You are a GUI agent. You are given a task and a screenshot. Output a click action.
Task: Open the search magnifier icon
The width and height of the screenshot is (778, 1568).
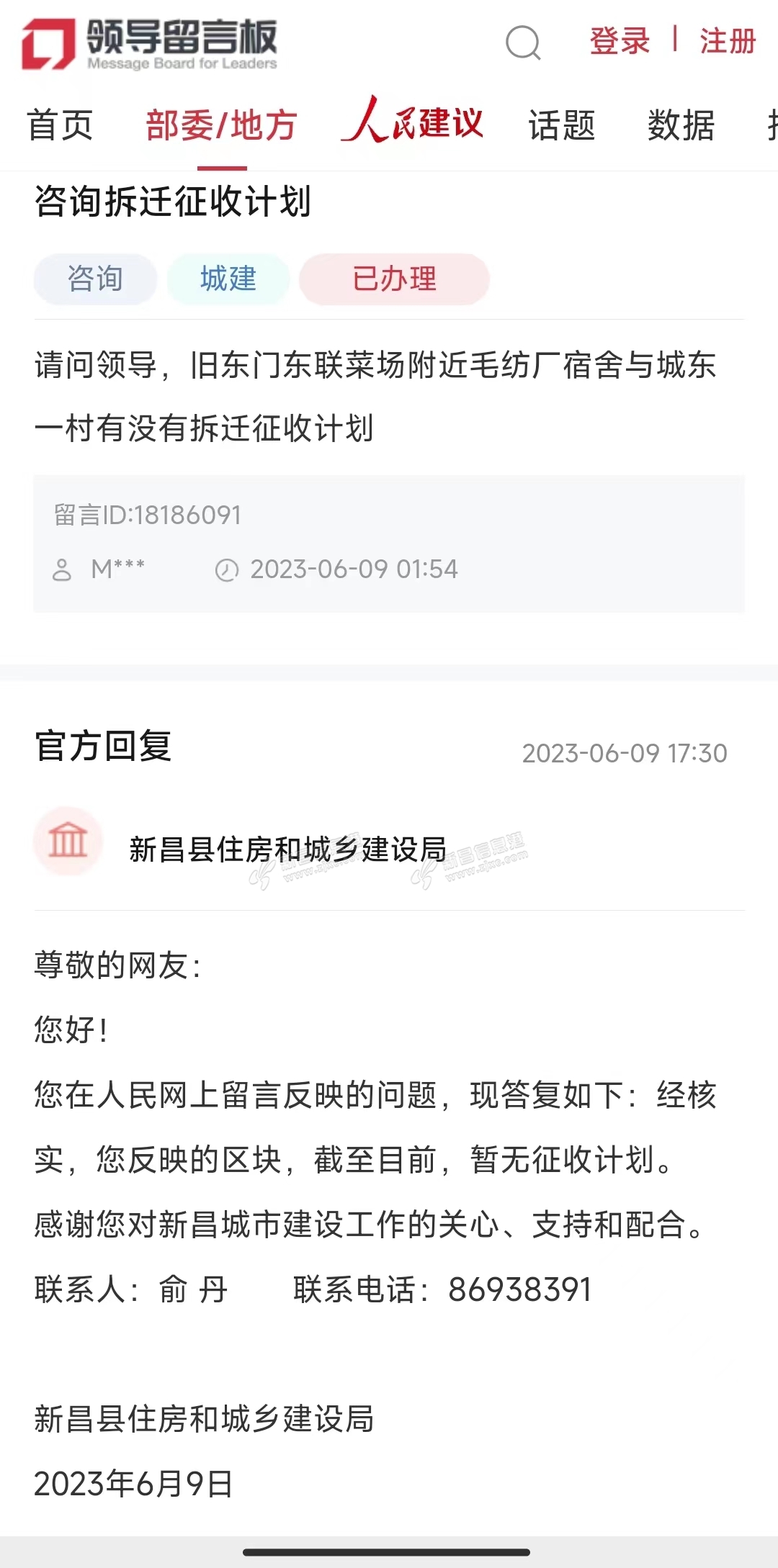pos(523,42)
